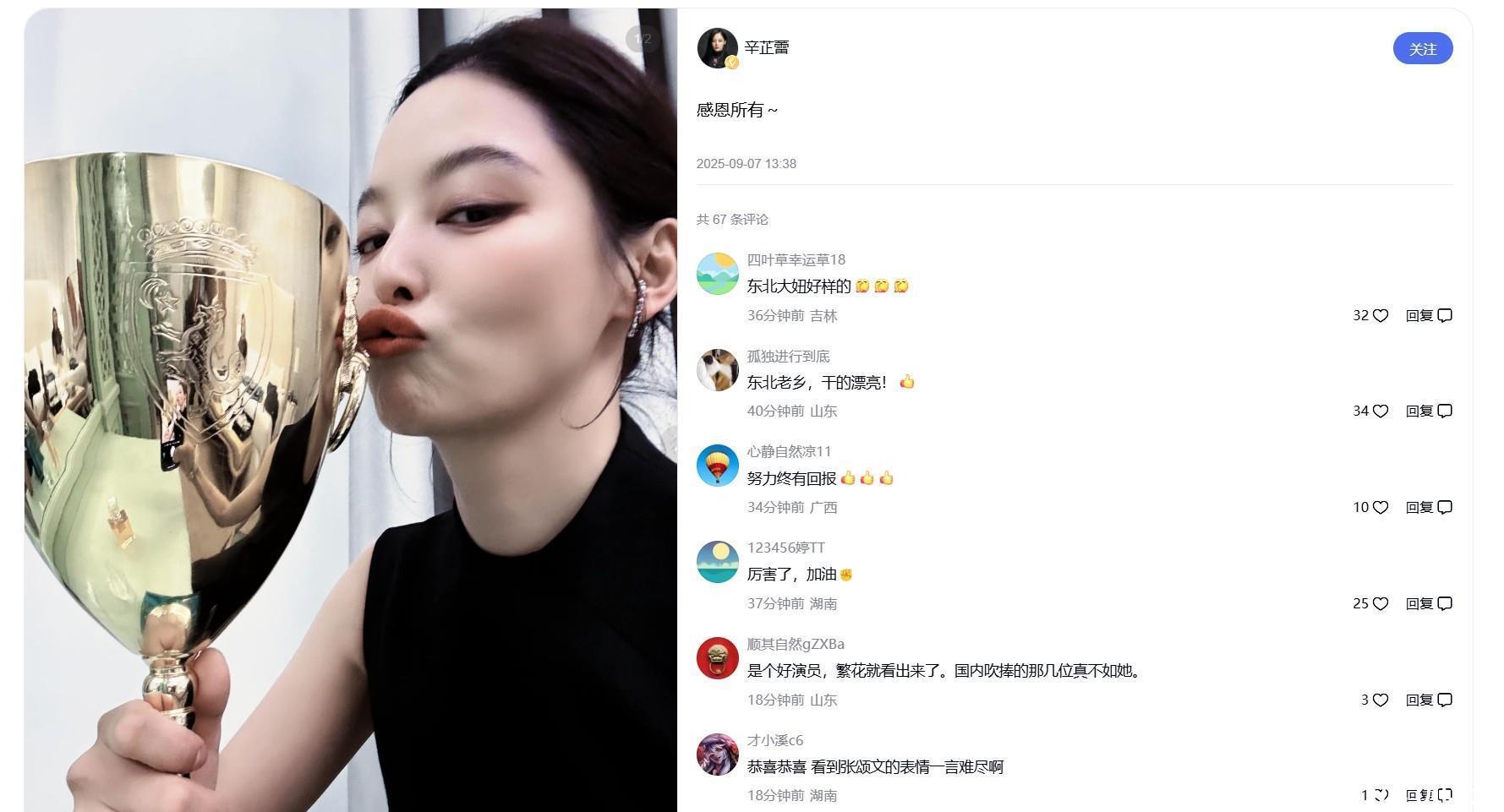This screenshot has width=1504, height=812.
Task: Like 123456婷TT's comment
Action: pyautogui.click(x=1380, y=604)
